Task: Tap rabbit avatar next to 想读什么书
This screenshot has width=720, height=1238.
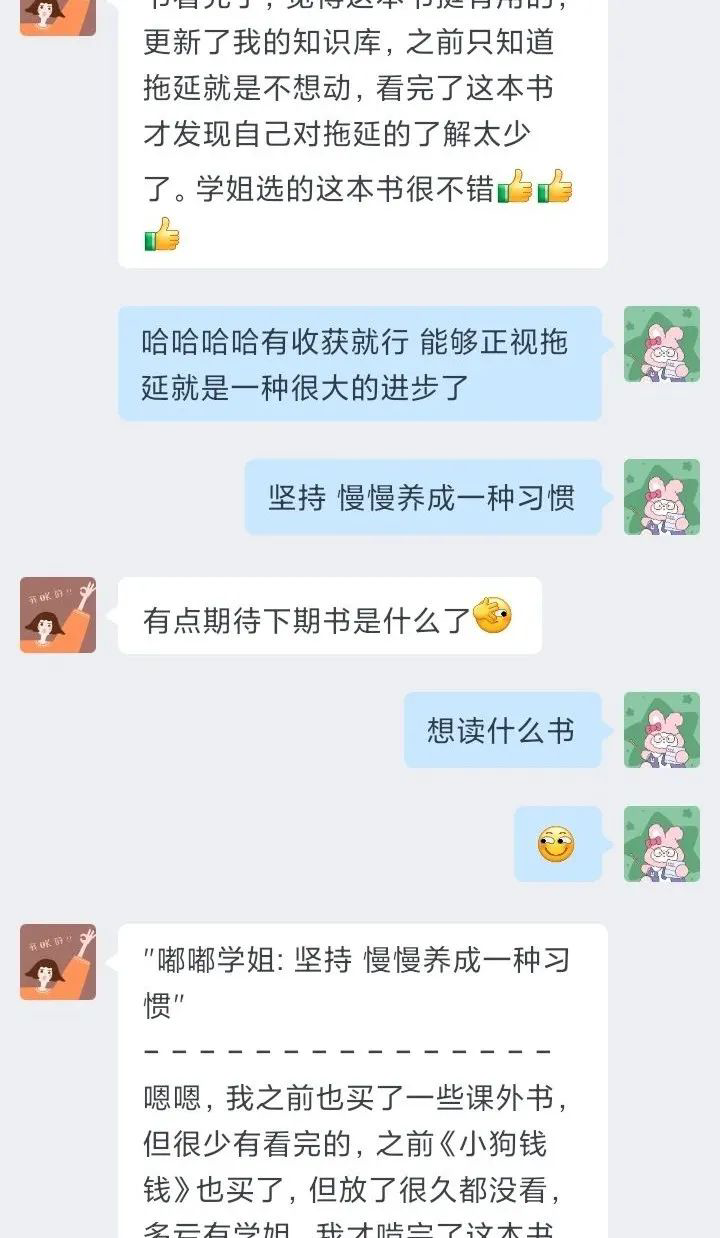Action: coord(661,730)
